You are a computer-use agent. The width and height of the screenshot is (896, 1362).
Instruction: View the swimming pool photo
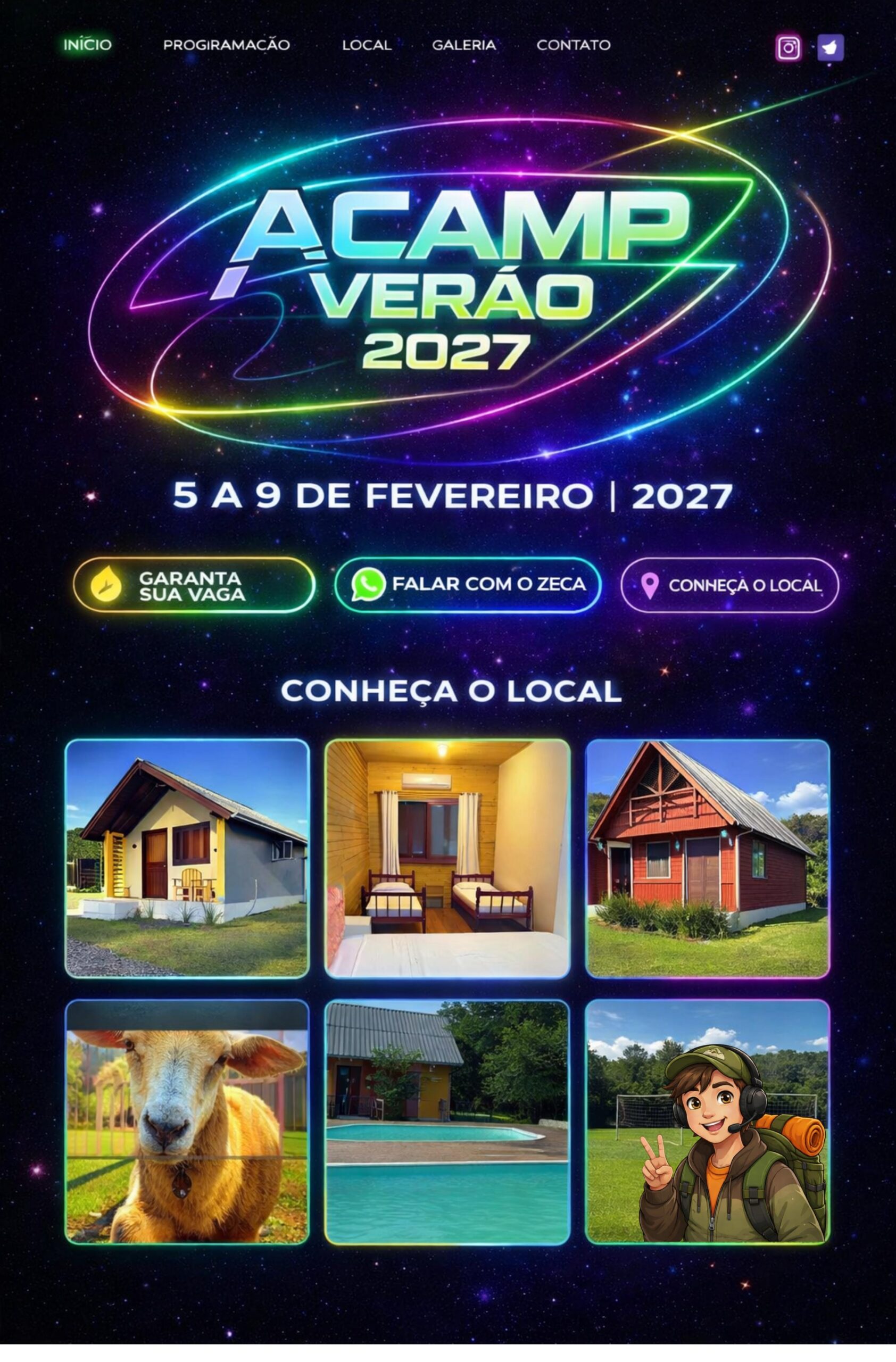pyautogui.click(x=447, y=1121)
